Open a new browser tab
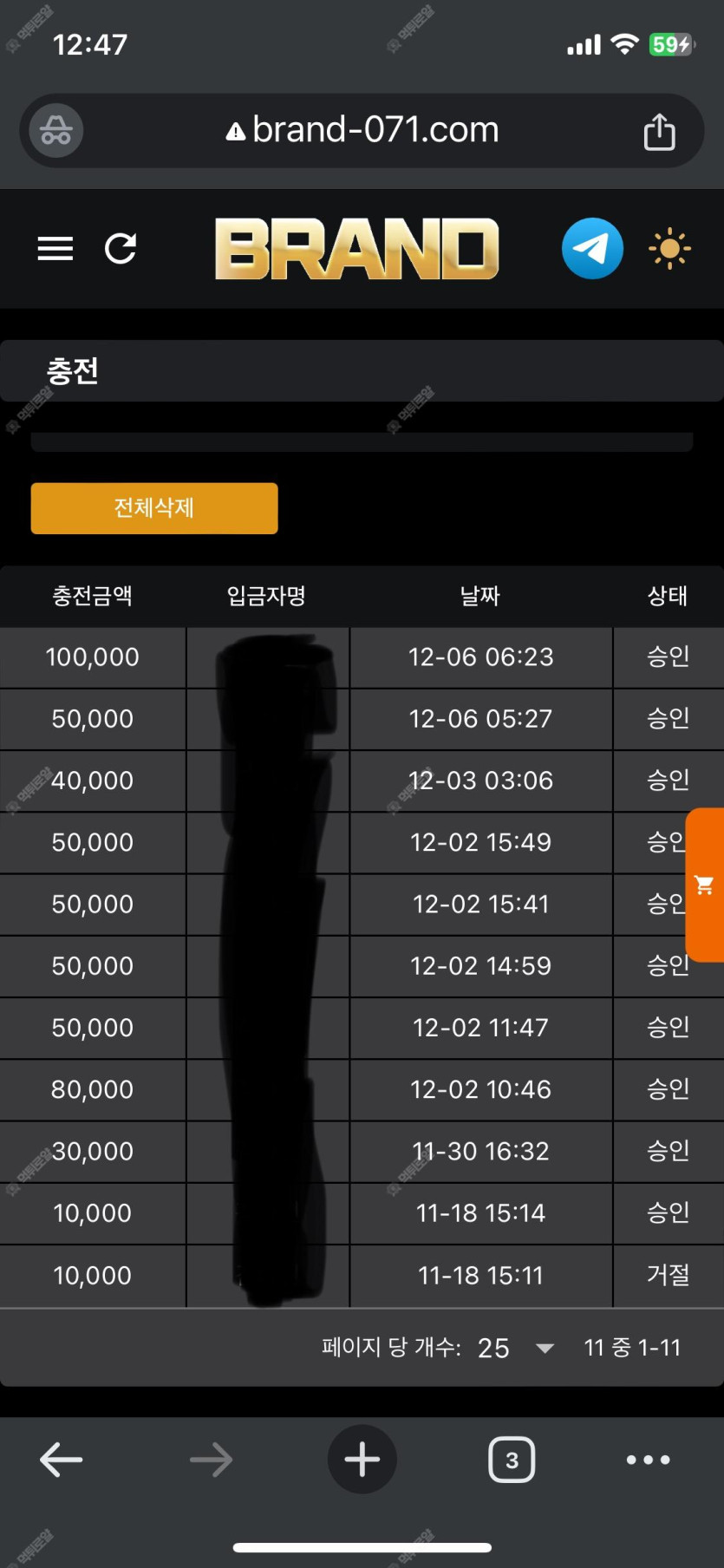Viewport: 724px width, 1568px height. [362, 1460]
